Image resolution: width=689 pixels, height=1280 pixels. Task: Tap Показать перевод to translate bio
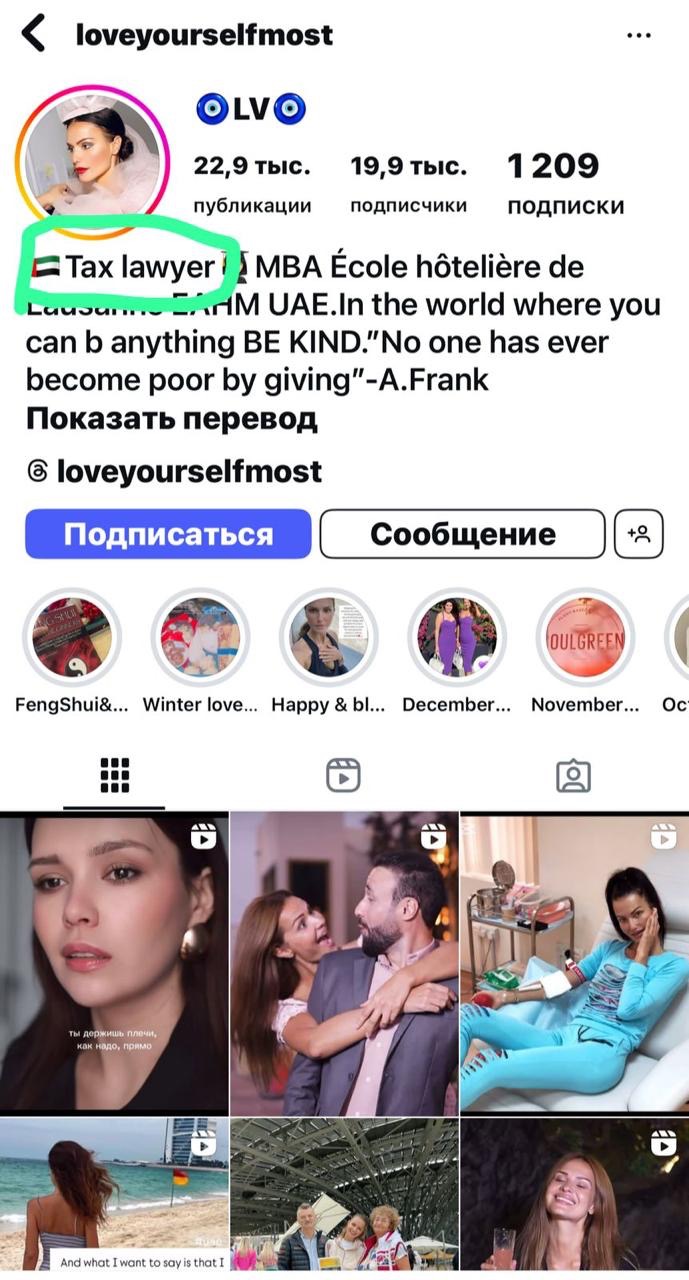[x=171, y=419]
